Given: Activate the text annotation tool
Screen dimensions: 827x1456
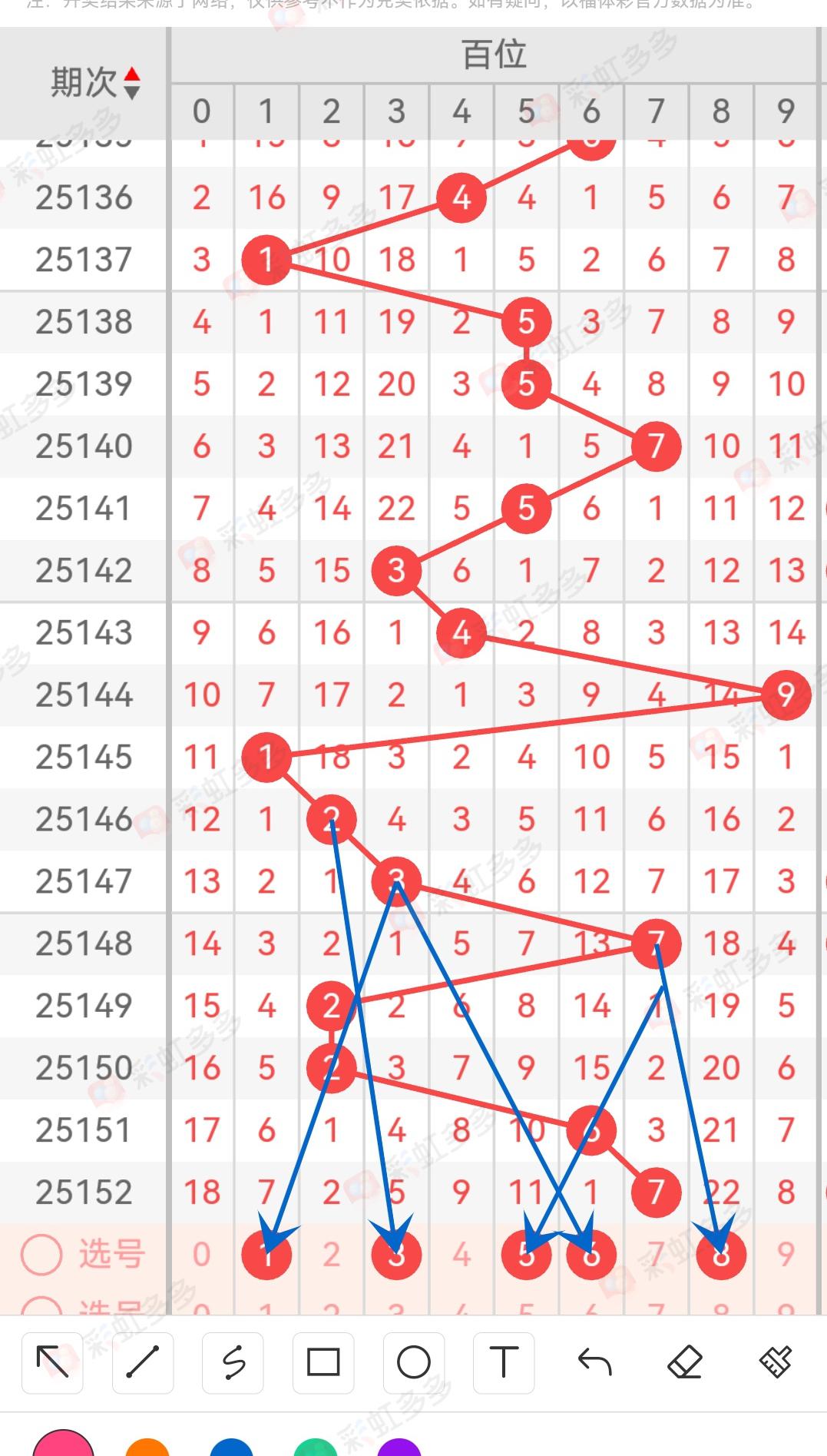Looking at the screenshot, I should click(x=504, y=1363).
